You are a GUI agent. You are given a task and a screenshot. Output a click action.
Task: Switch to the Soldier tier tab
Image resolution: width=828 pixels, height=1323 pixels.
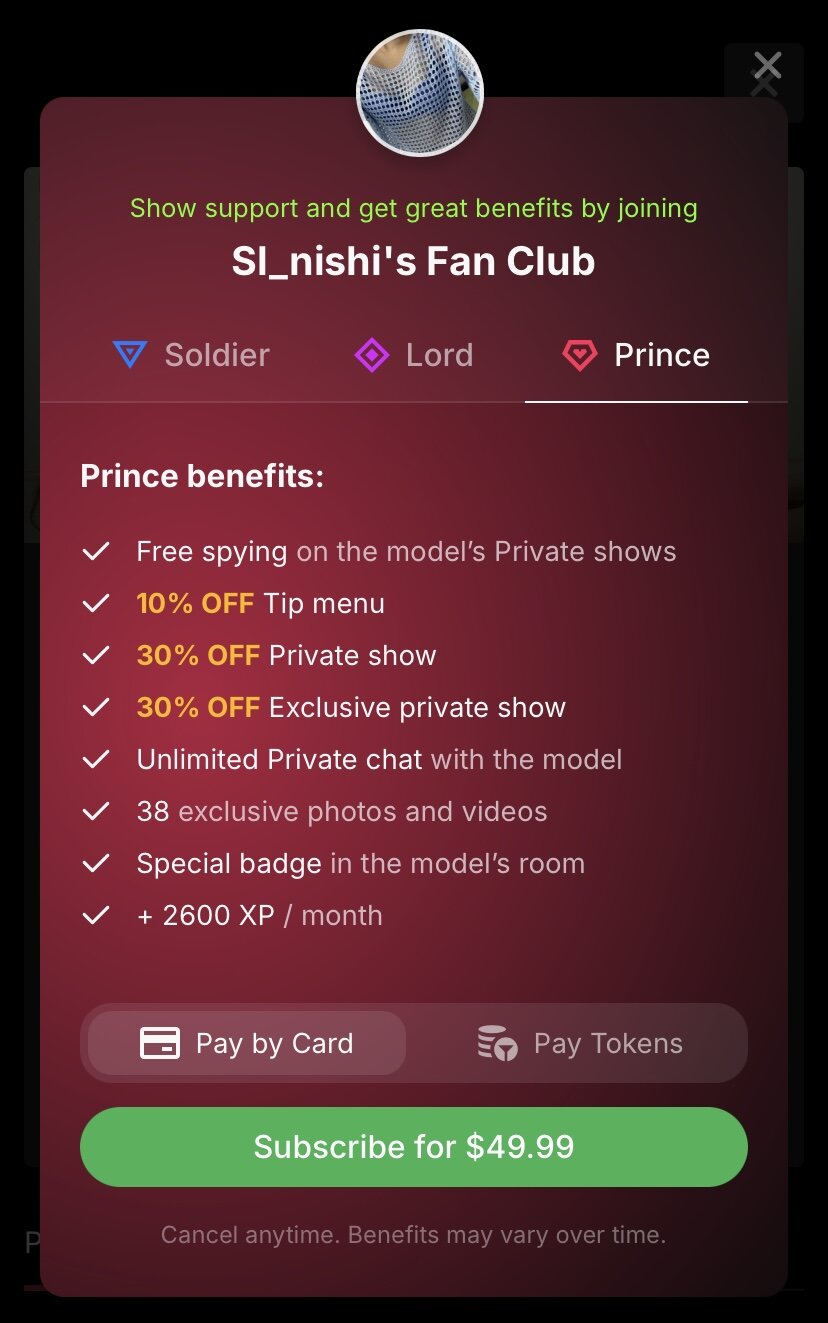(191, 355)
